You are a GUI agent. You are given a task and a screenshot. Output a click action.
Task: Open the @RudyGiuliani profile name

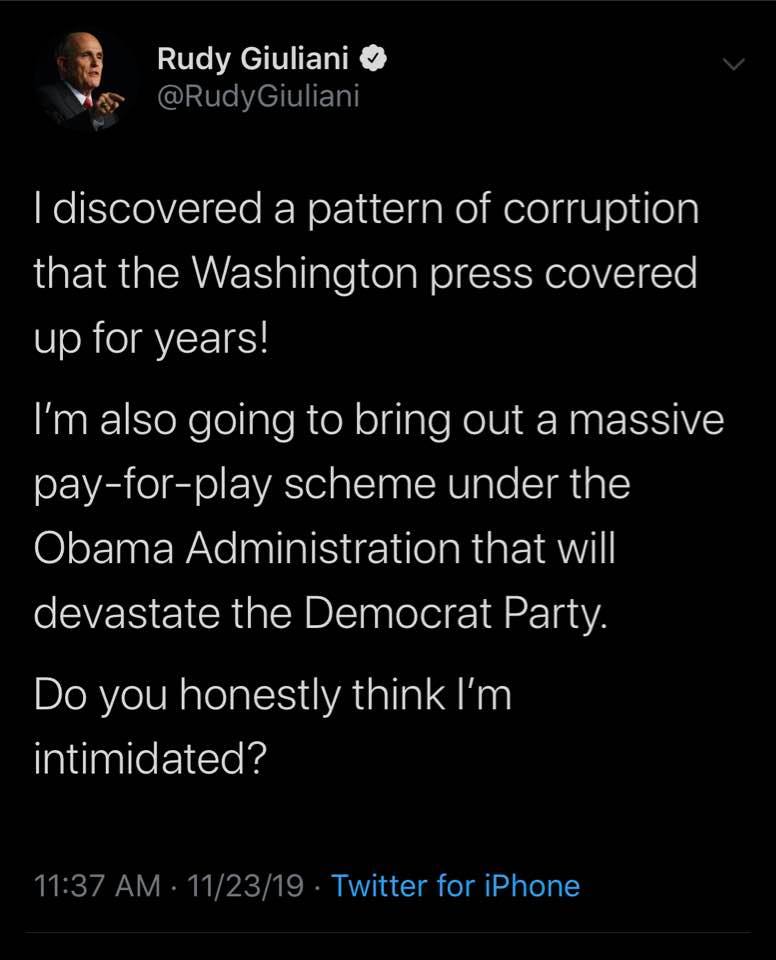coord(259,96)
